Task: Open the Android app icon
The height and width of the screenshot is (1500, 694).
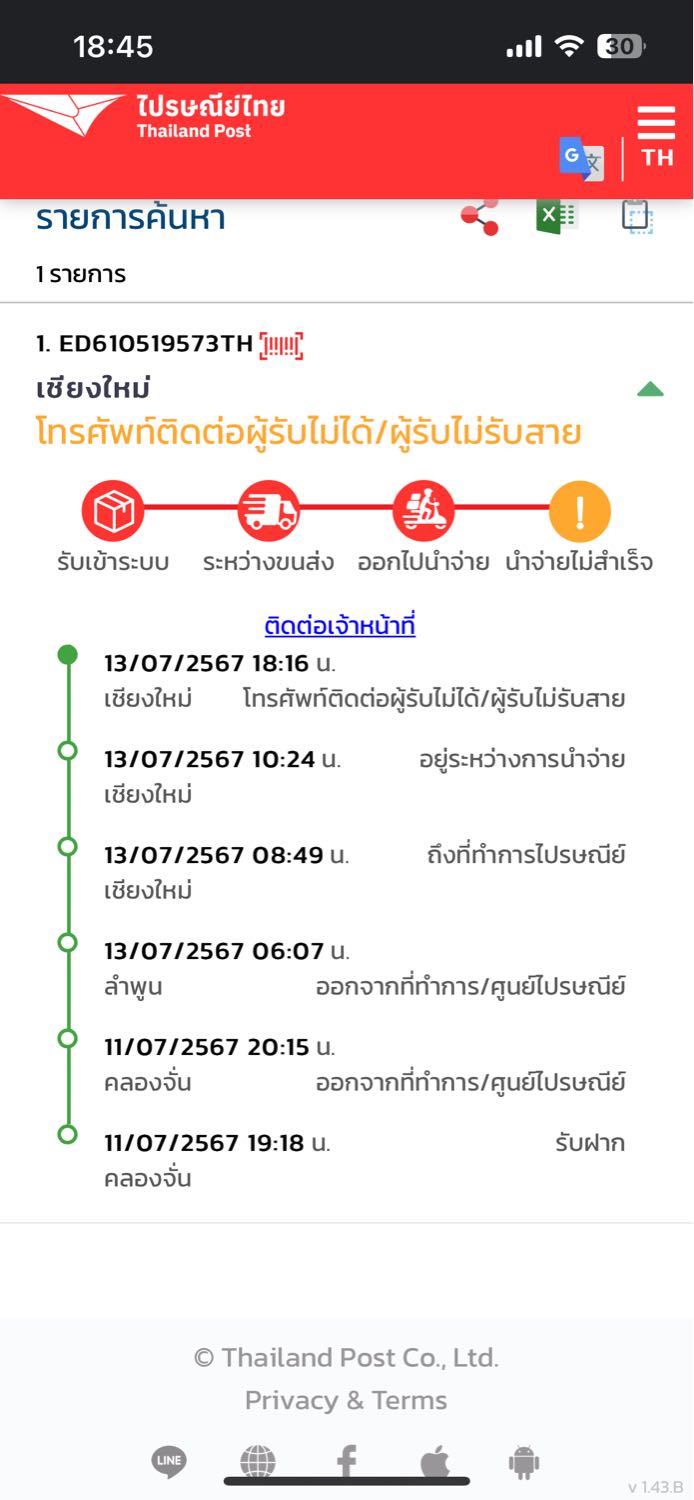Action: tap(523, 1463)
